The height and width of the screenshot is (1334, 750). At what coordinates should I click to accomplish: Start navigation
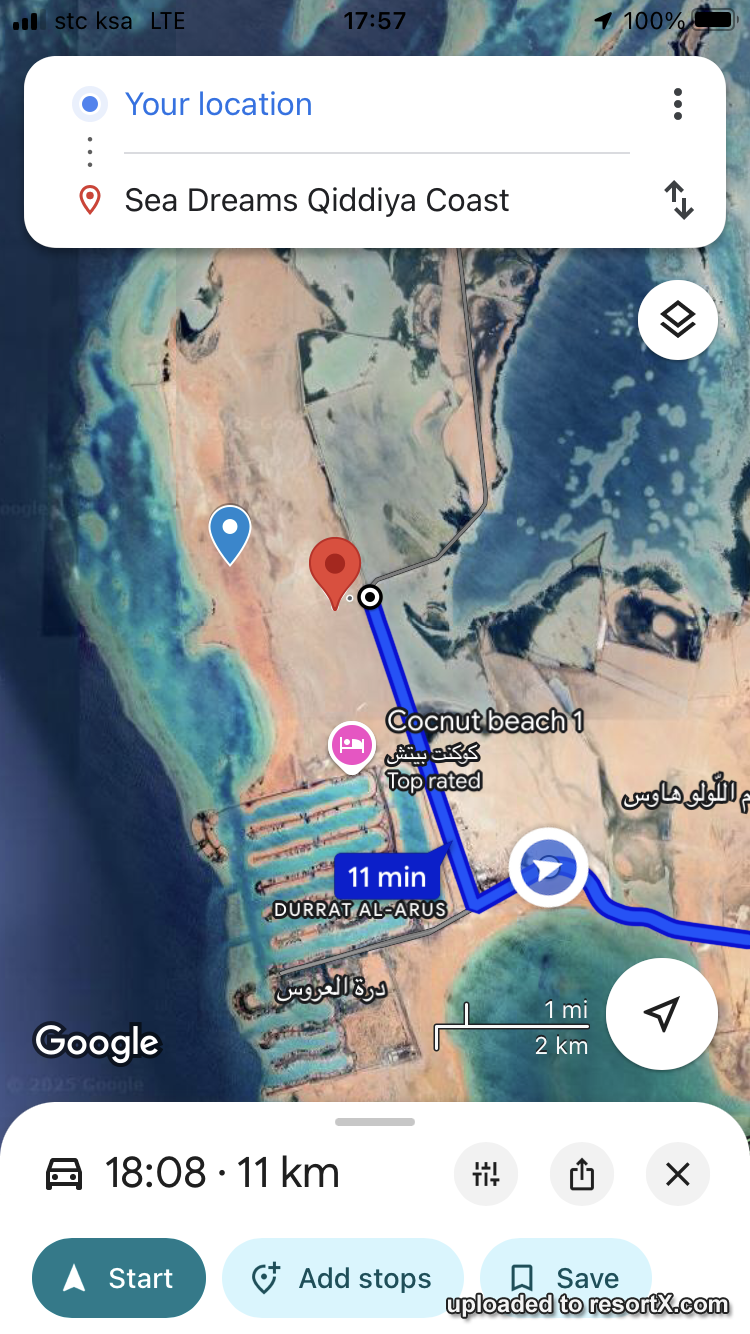pos(119,1278)
